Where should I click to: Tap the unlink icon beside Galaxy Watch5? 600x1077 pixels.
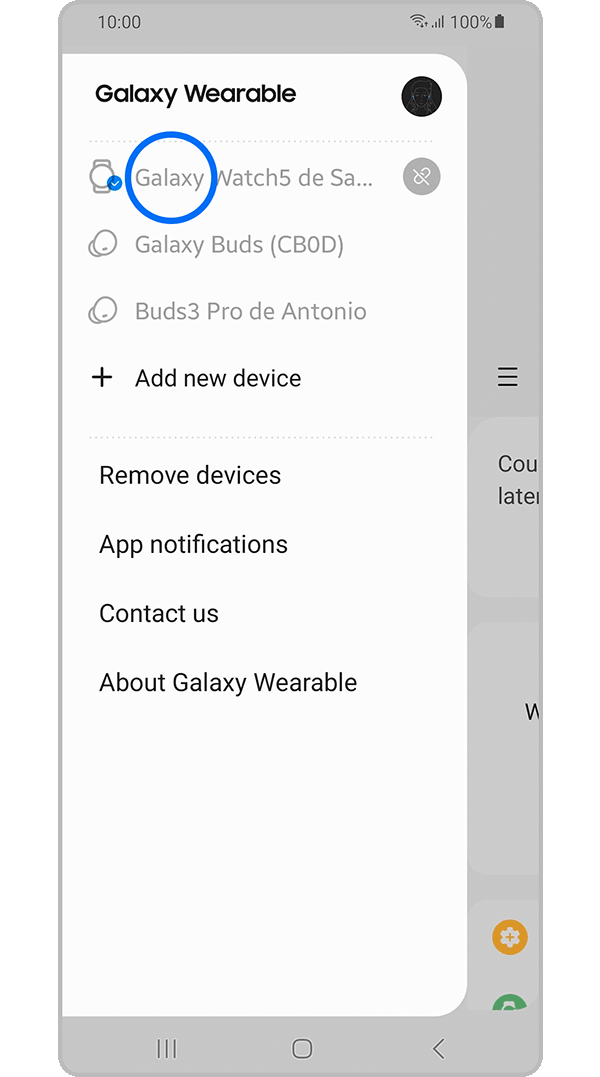coord(421,177)
